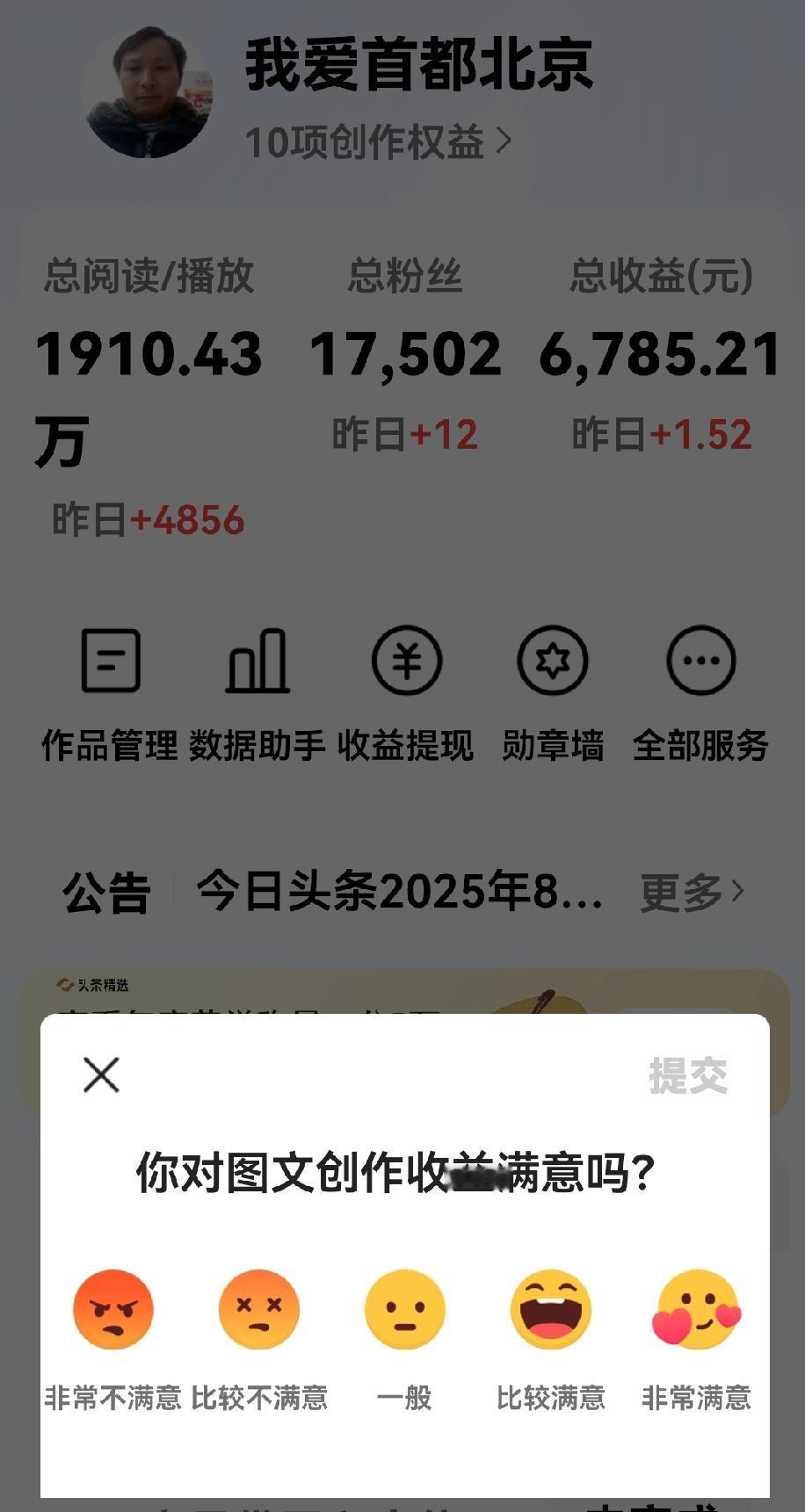Screen dimensions: 805x1512
Task: Open the profile avatar picture
Action: (x=149, y=90)
